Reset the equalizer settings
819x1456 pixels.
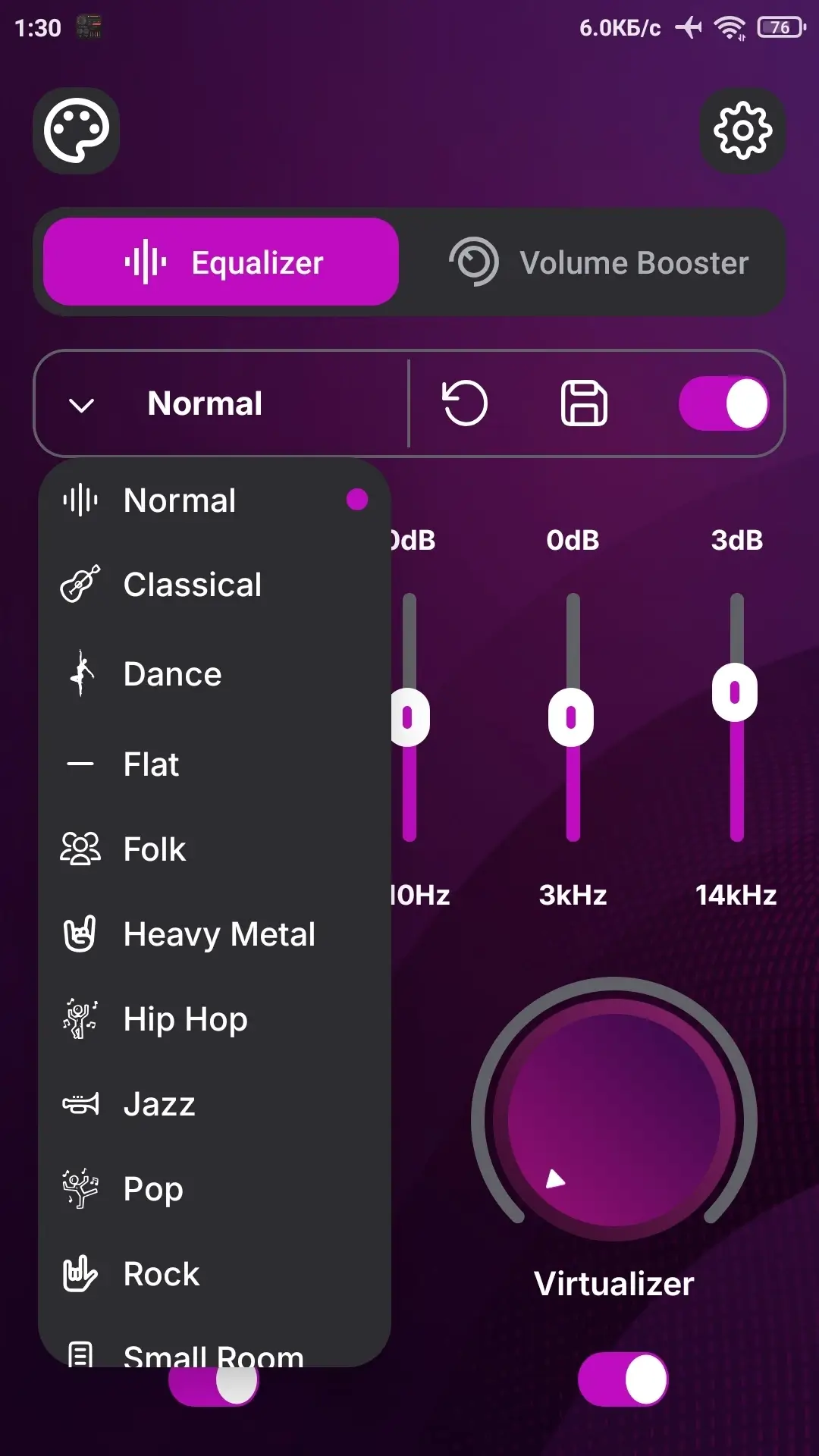tap(464, 403)
